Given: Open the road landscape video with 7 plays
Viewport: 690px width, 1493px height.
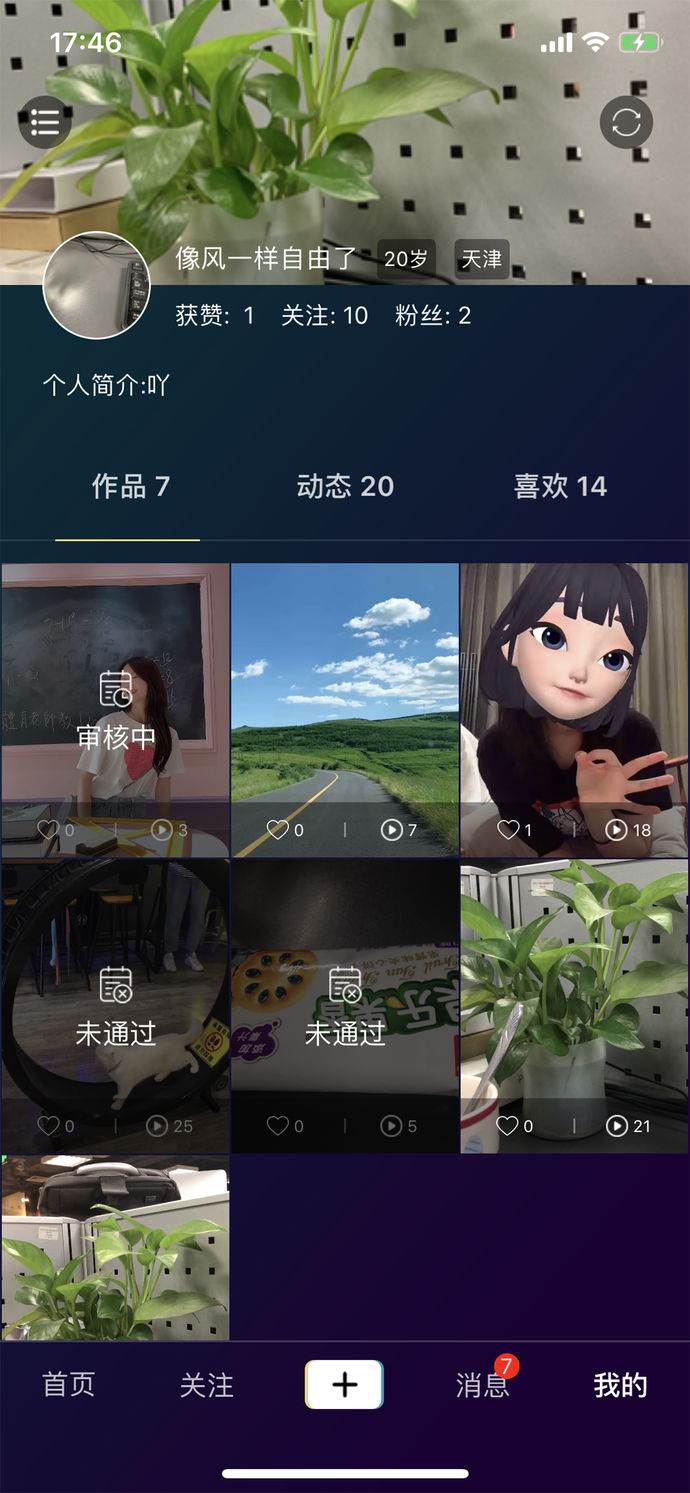Looking at the screenshot, I should click(345, 710).
